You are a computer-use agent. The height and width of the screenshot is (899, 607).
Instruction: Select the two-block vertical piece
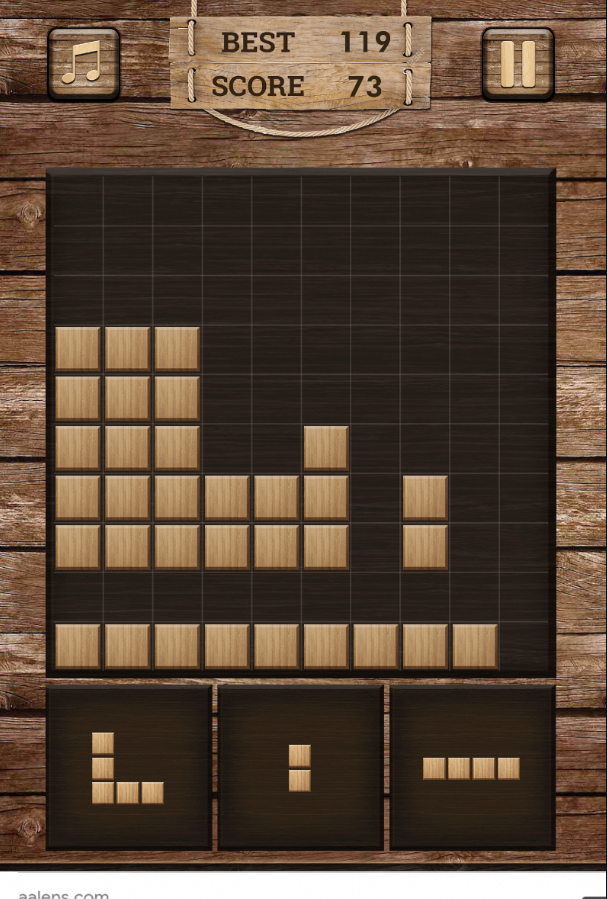pyautogui.click(x=300, y=768)
